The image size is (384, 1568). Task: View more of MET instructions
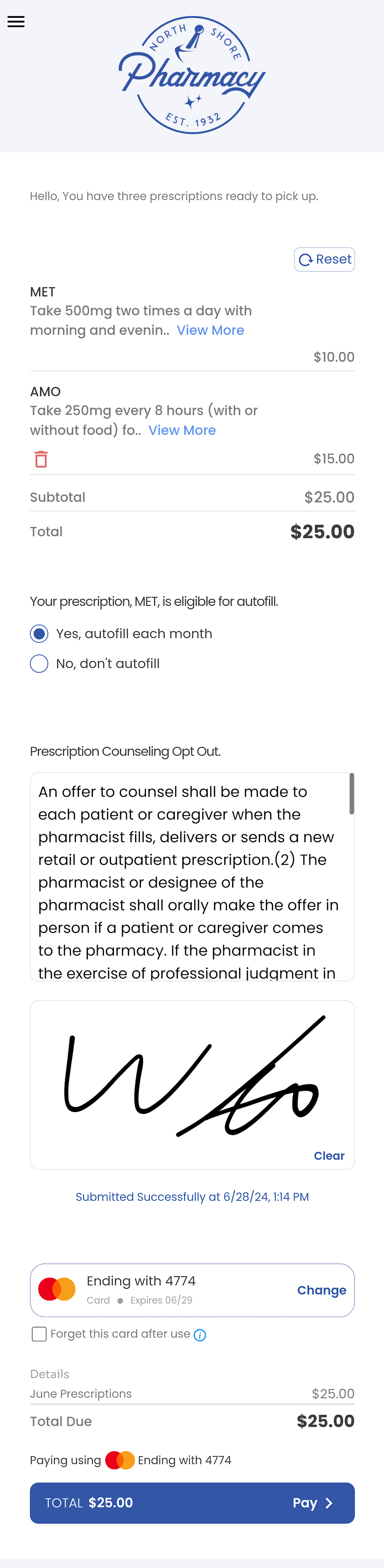point(210,330)
